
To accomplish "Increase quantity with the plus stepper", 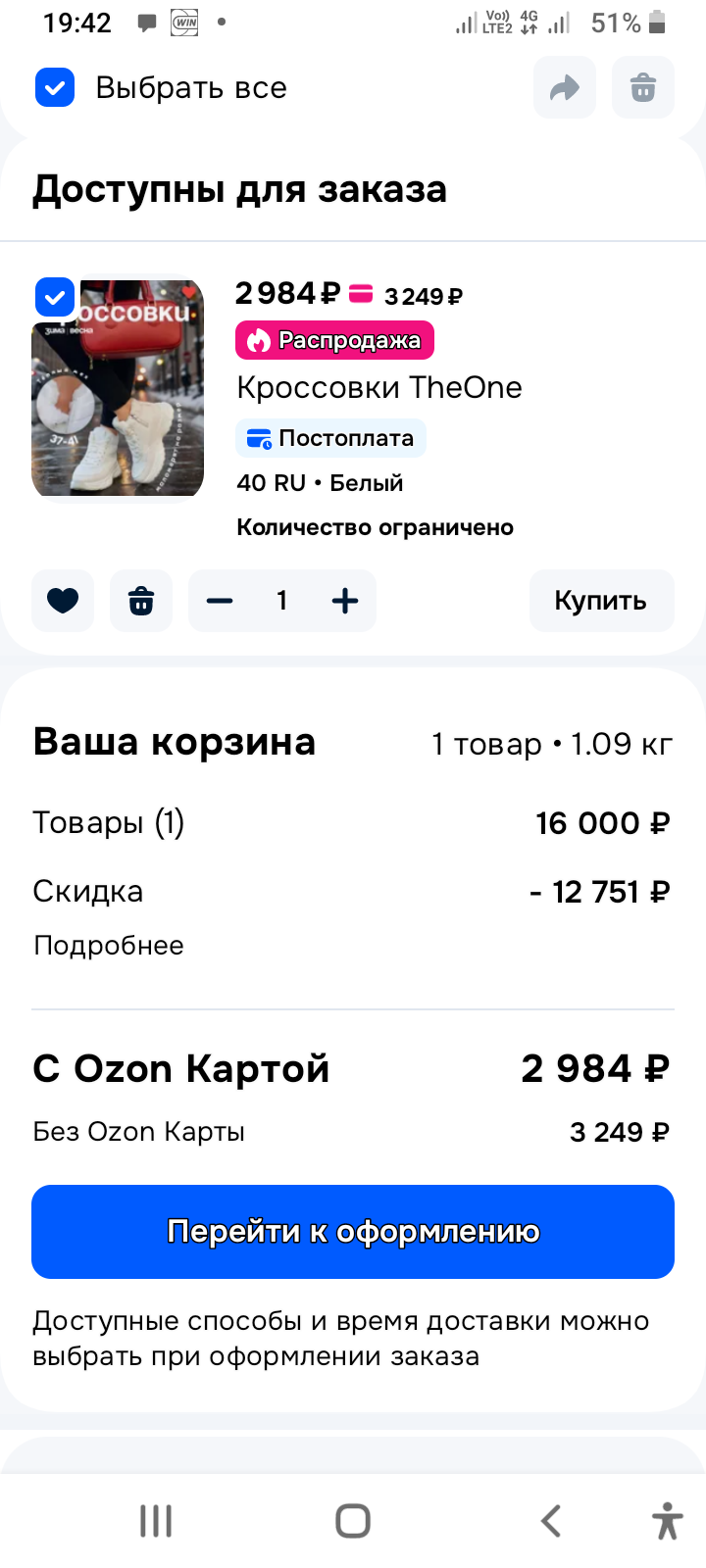I will click(345, 601).
